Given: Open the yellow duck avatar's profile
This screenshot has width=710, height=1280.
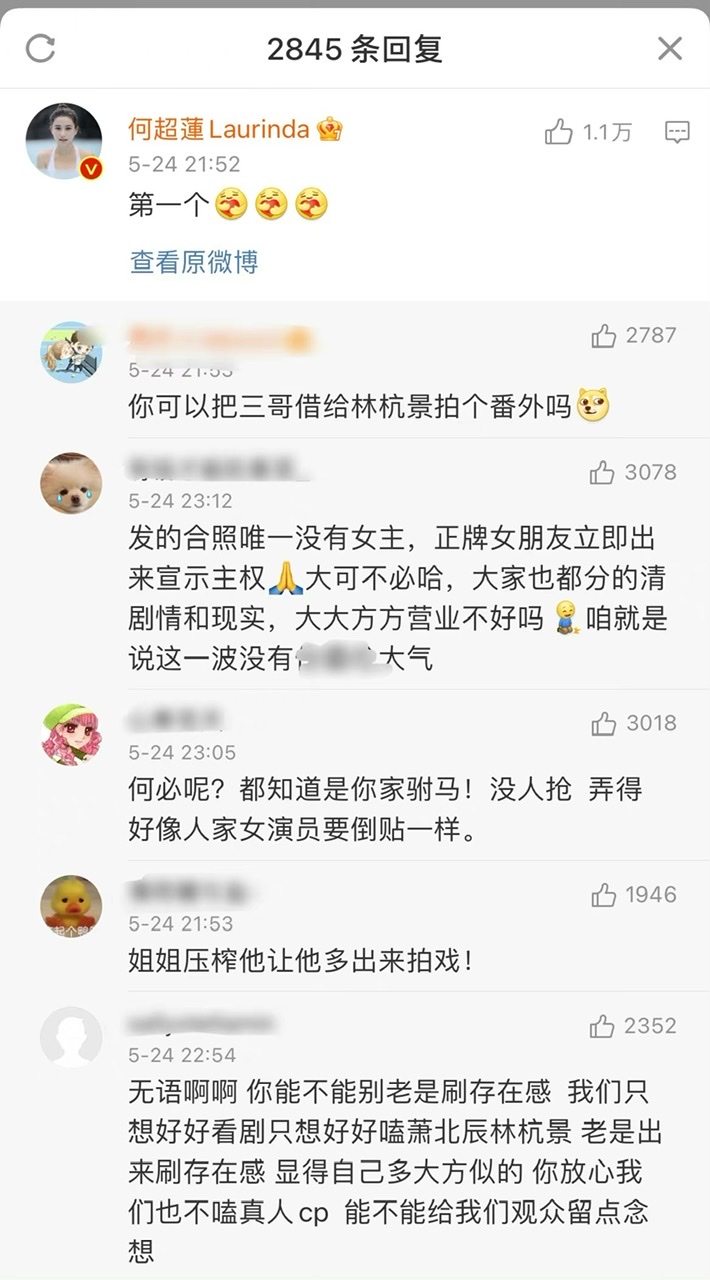Looking at the screenshot, I should pyautogui.click(x=71, y=906).
